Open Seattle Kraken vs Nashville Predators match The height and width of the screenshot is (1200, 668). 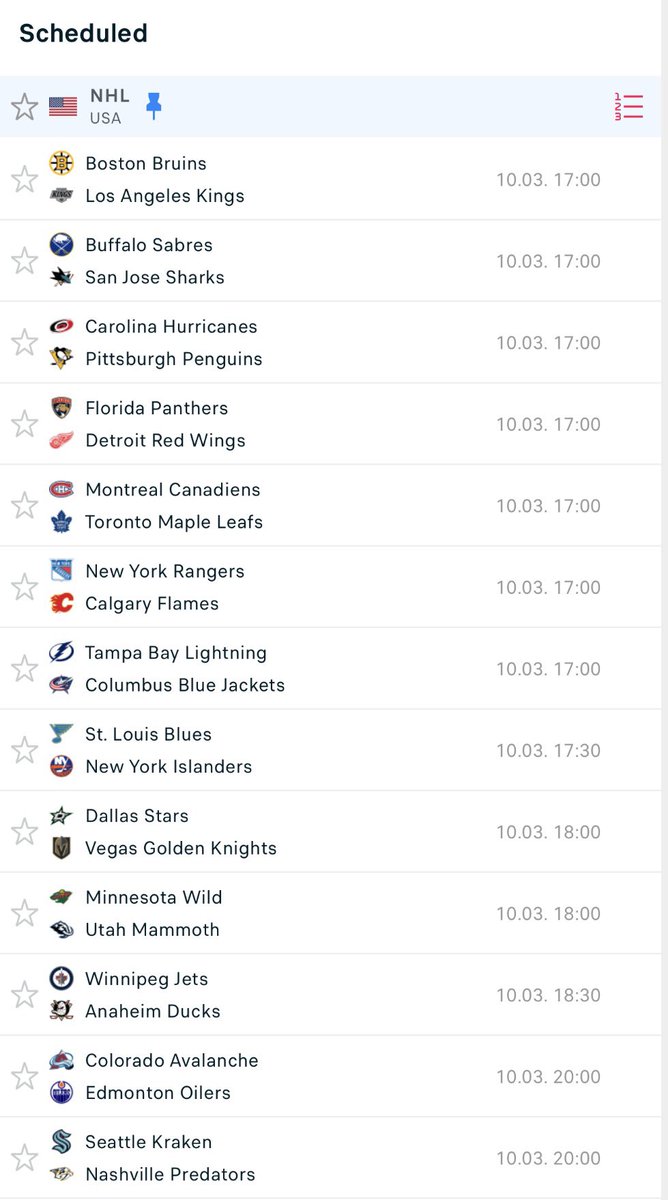click(334, 1157)
